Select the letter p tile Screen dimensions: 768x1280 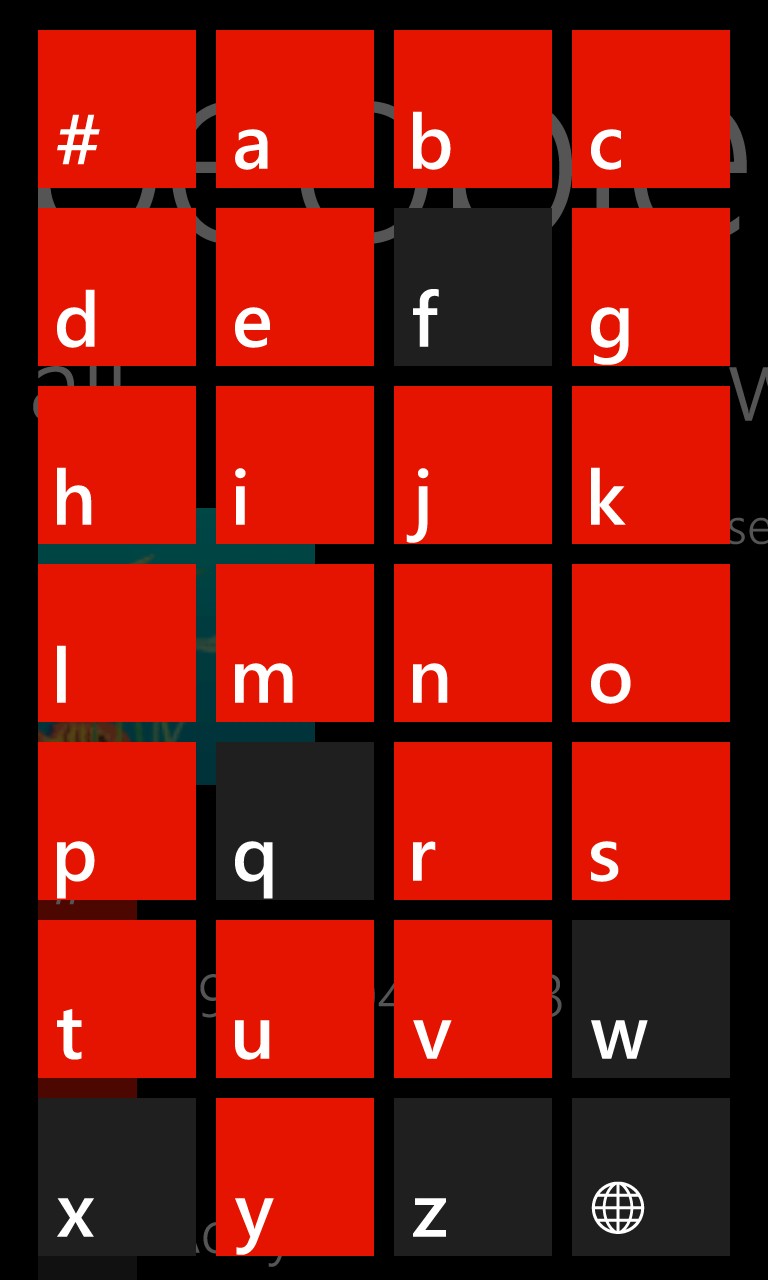(x=117, y=821)
